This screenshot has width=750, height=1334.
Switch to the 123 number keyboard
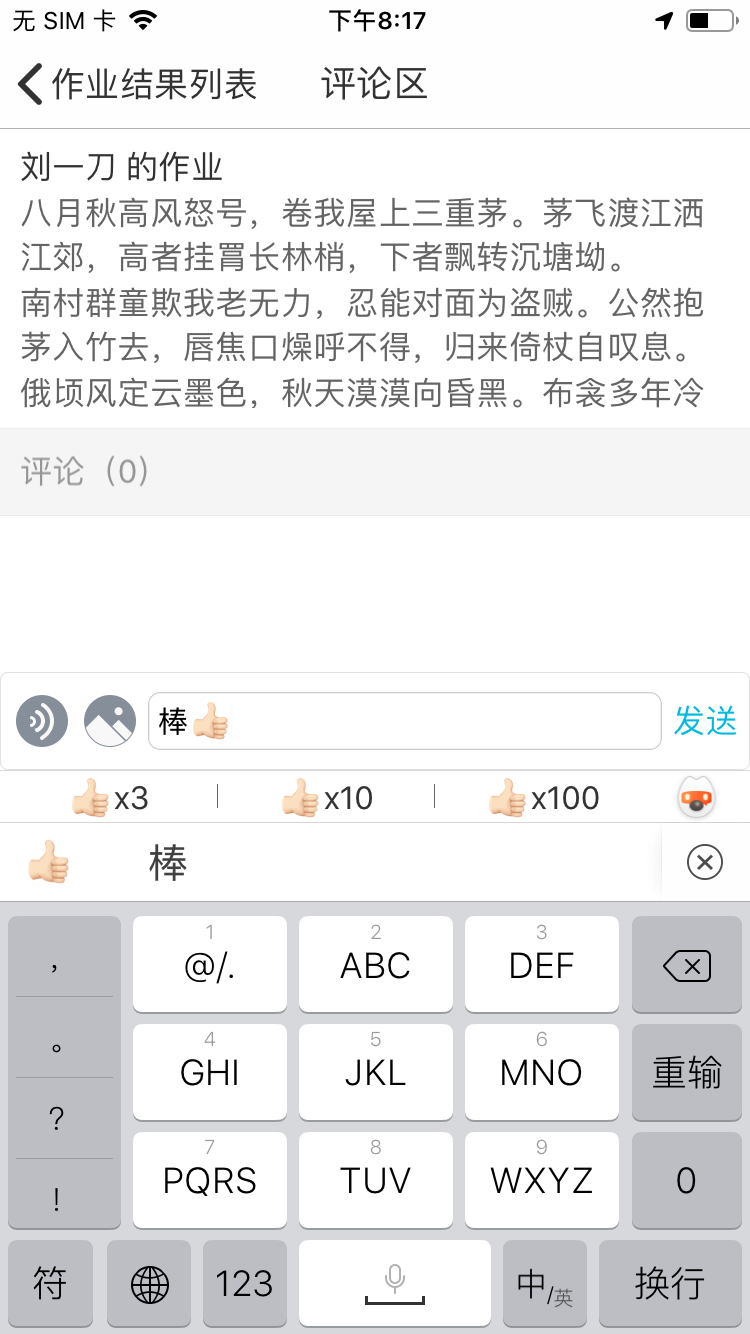pyautogui.click(x=244, y=1283)
